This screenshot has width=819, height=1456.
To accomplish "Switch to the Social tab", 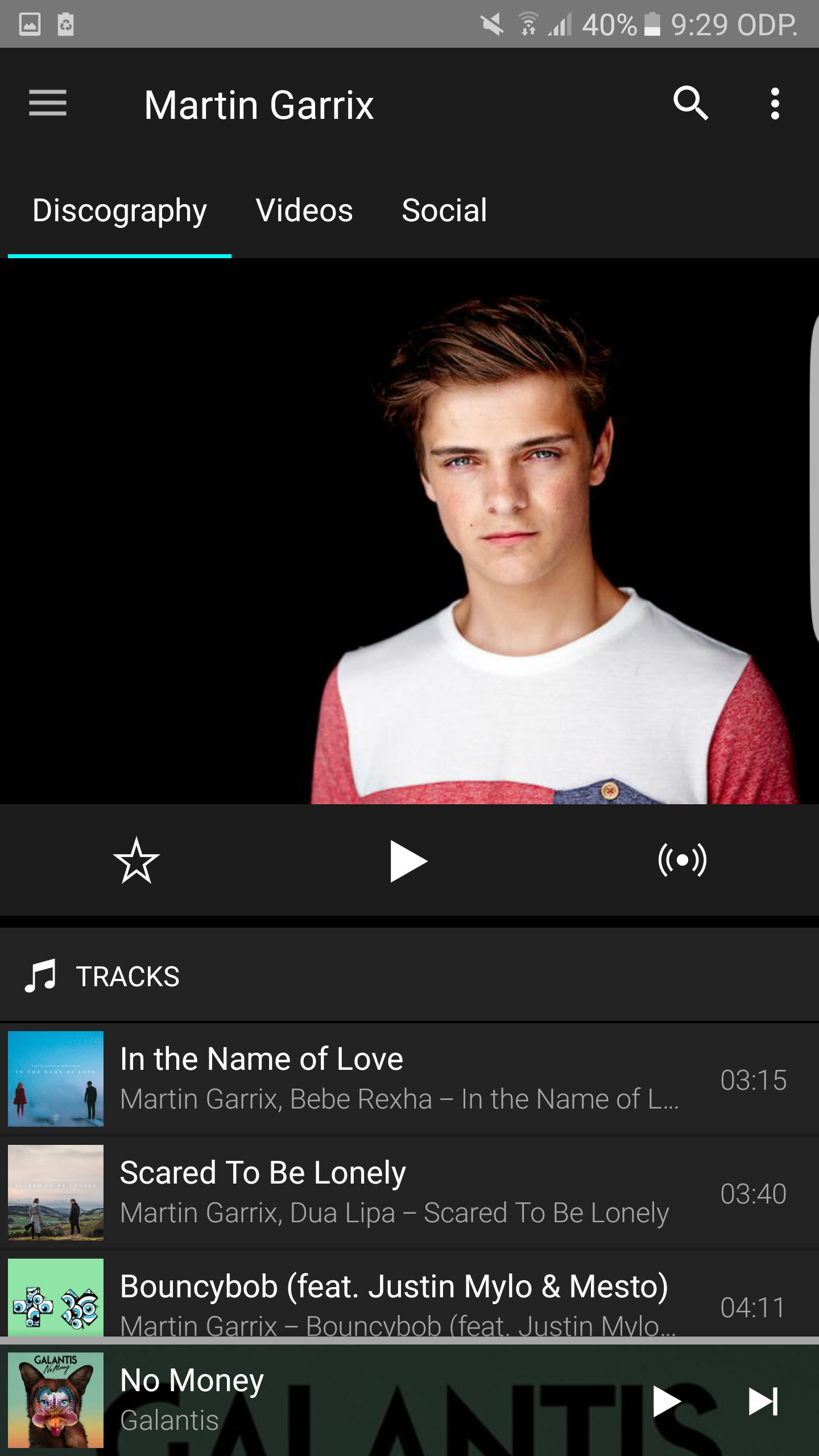I will (444, 210).
